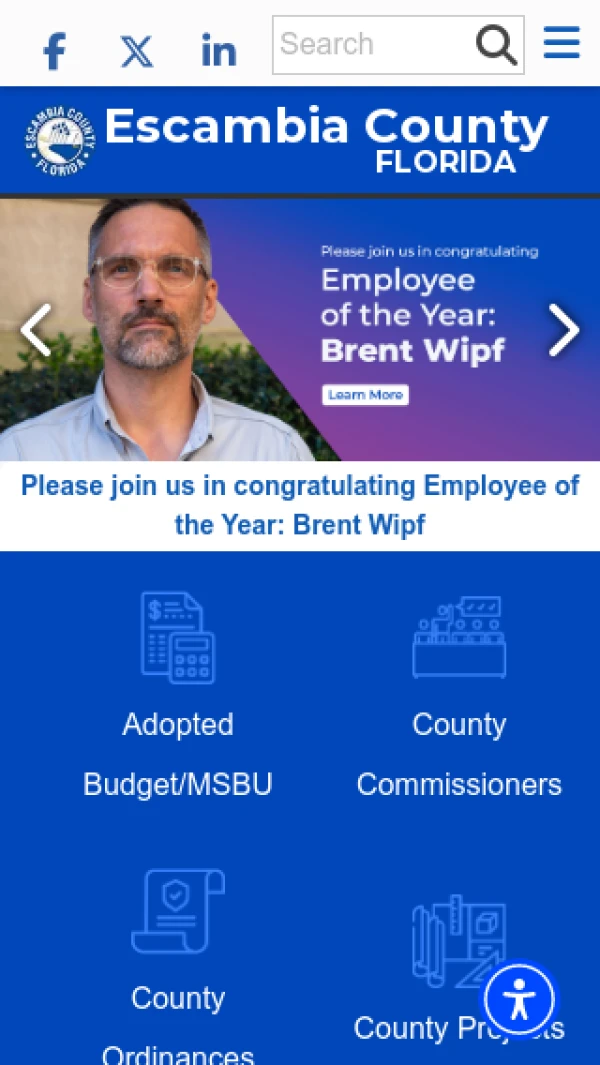Open the hamburger navigation menu

click(x=562, y=42)
